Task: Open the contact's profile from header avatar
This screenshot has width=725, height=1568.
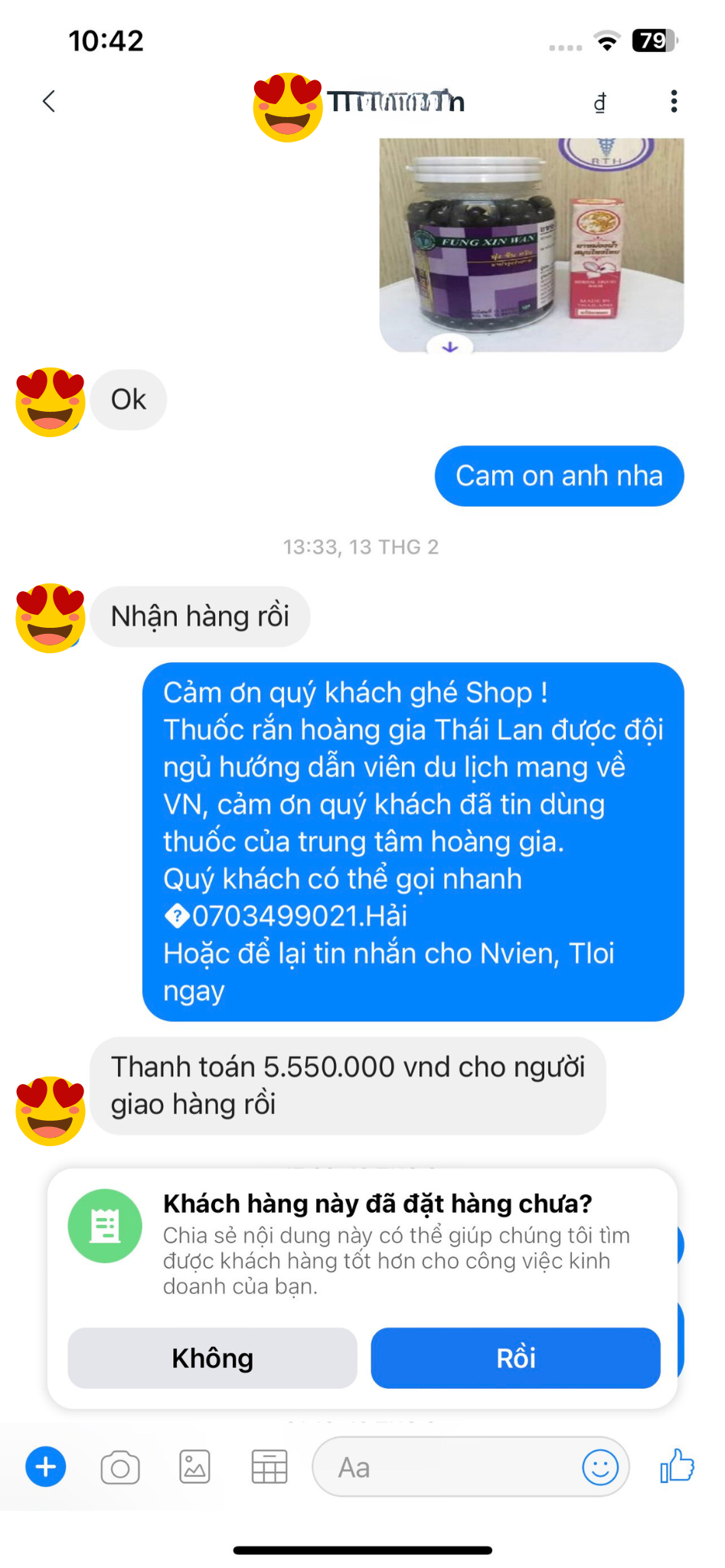Action: [x=288, y=107]
